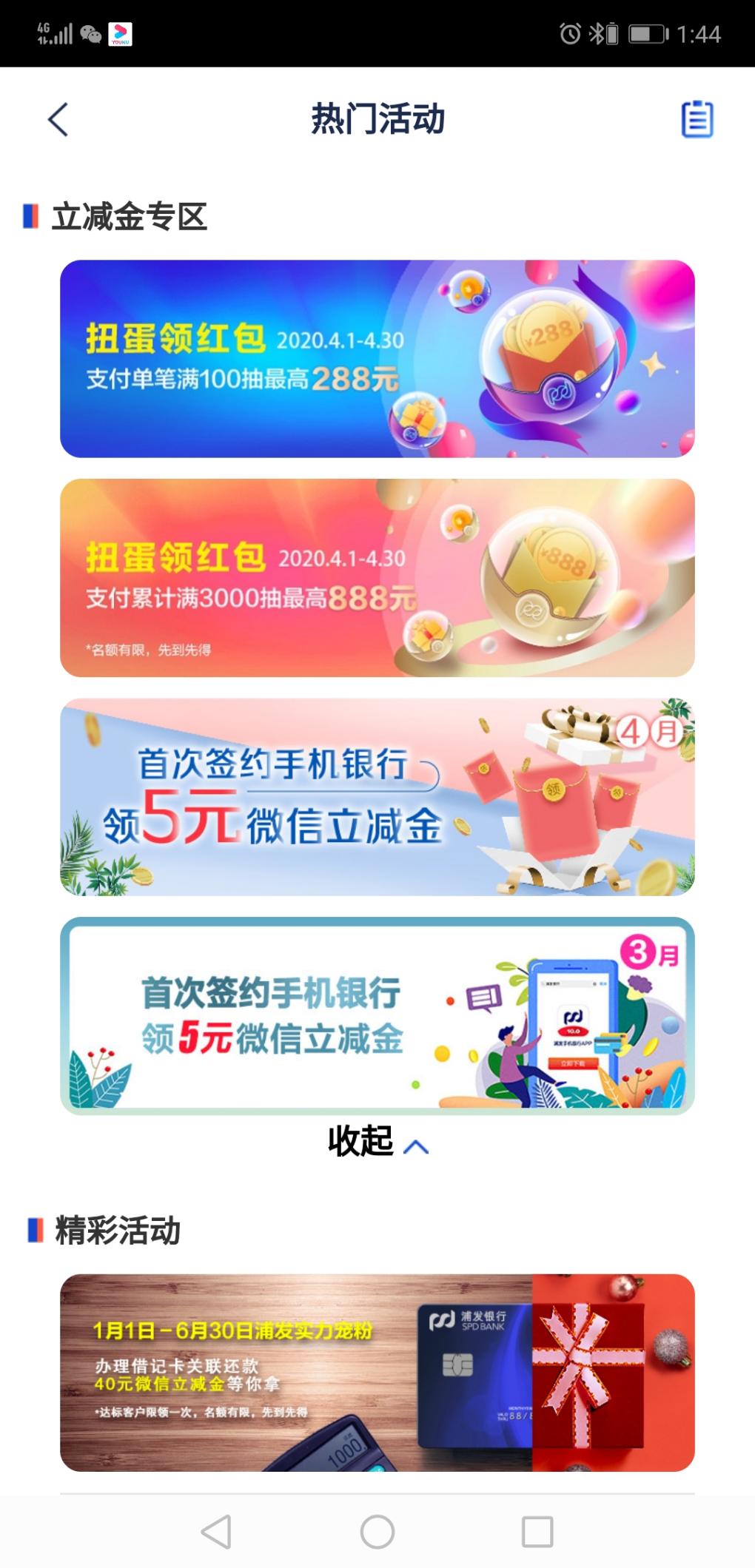Open 40元微信立减金 debit card banner
755x1568 pixels.
pyautogui.click(x=377, y=1372)
